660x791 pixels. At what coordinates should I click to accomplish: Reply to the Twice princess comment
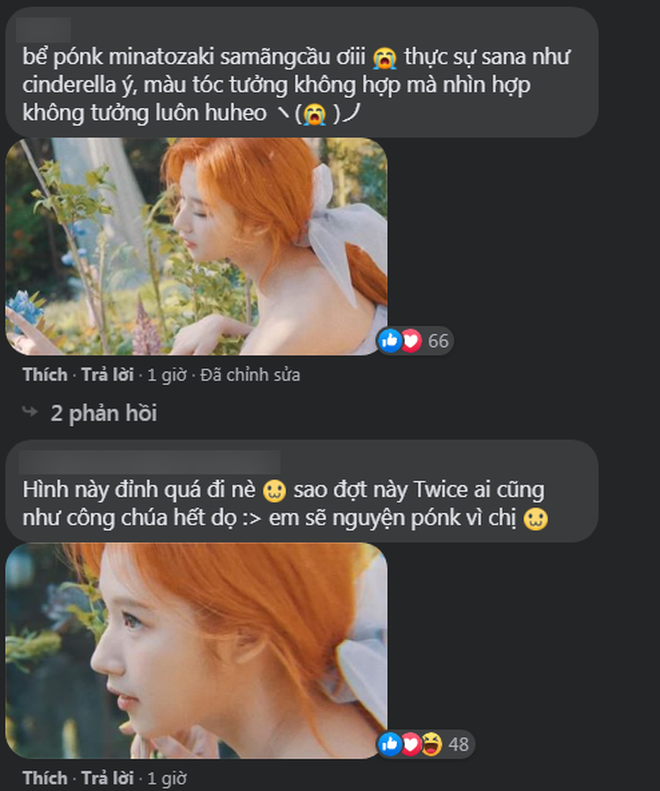tap(107, 777)
